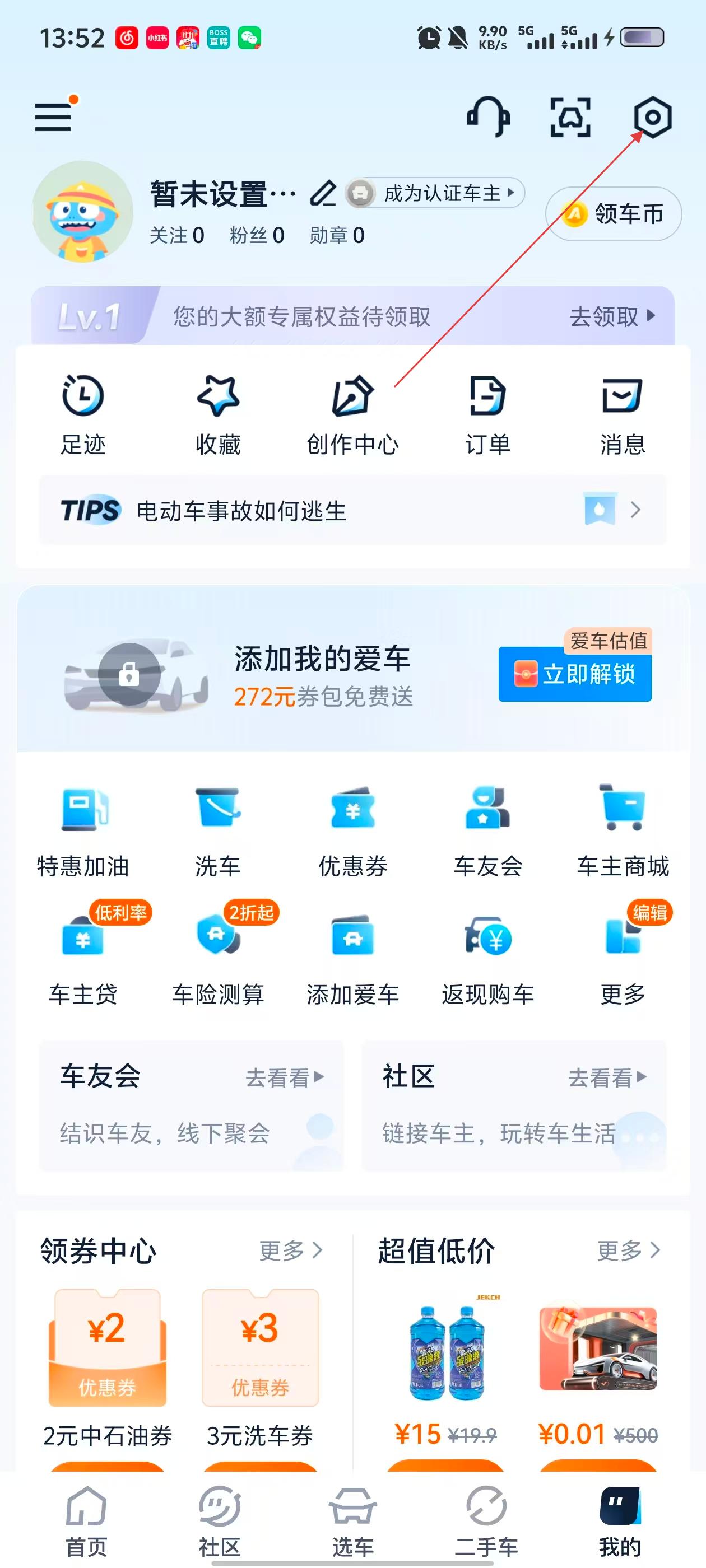Screen dimensions: 706x1568
Task: Contact customer service via headset icon
Action: [488, 117]
